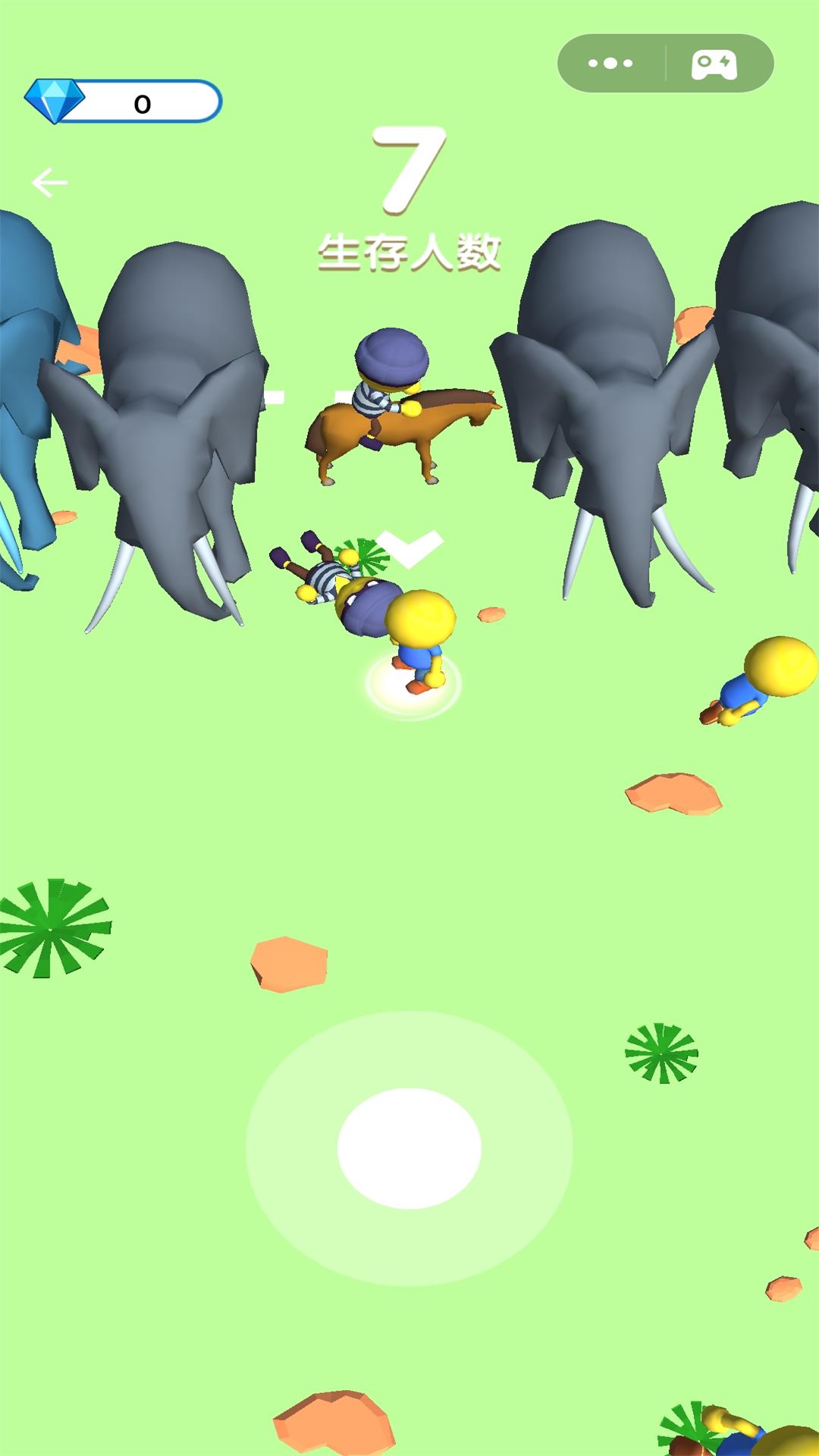Tap the virtual joystick knob
The image size is (819, 1456).
[x=409, y=1148]
